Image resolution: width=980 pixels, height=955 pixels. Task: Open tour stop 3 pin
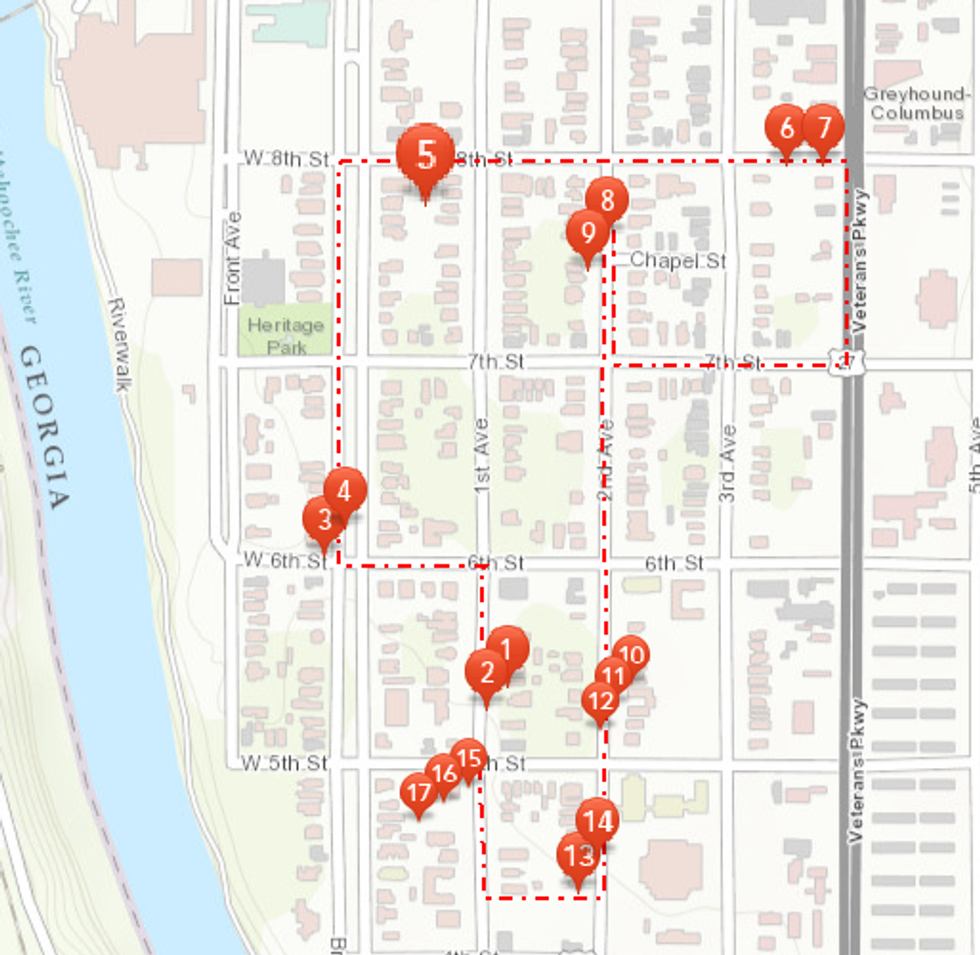(324, 519)
